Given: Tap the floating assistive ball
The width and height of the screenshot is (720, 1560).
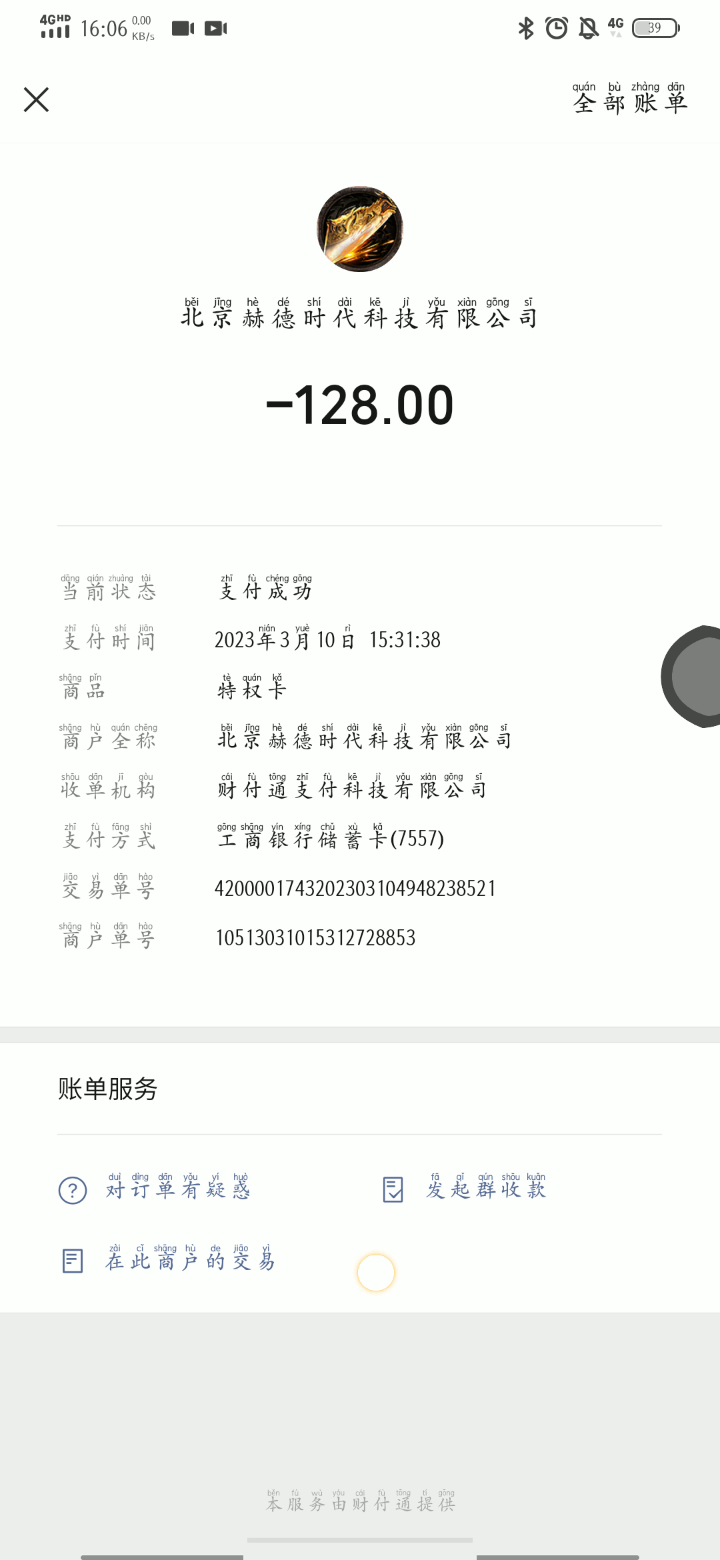Looking at the screenshot, I should [x=697, y=676].
